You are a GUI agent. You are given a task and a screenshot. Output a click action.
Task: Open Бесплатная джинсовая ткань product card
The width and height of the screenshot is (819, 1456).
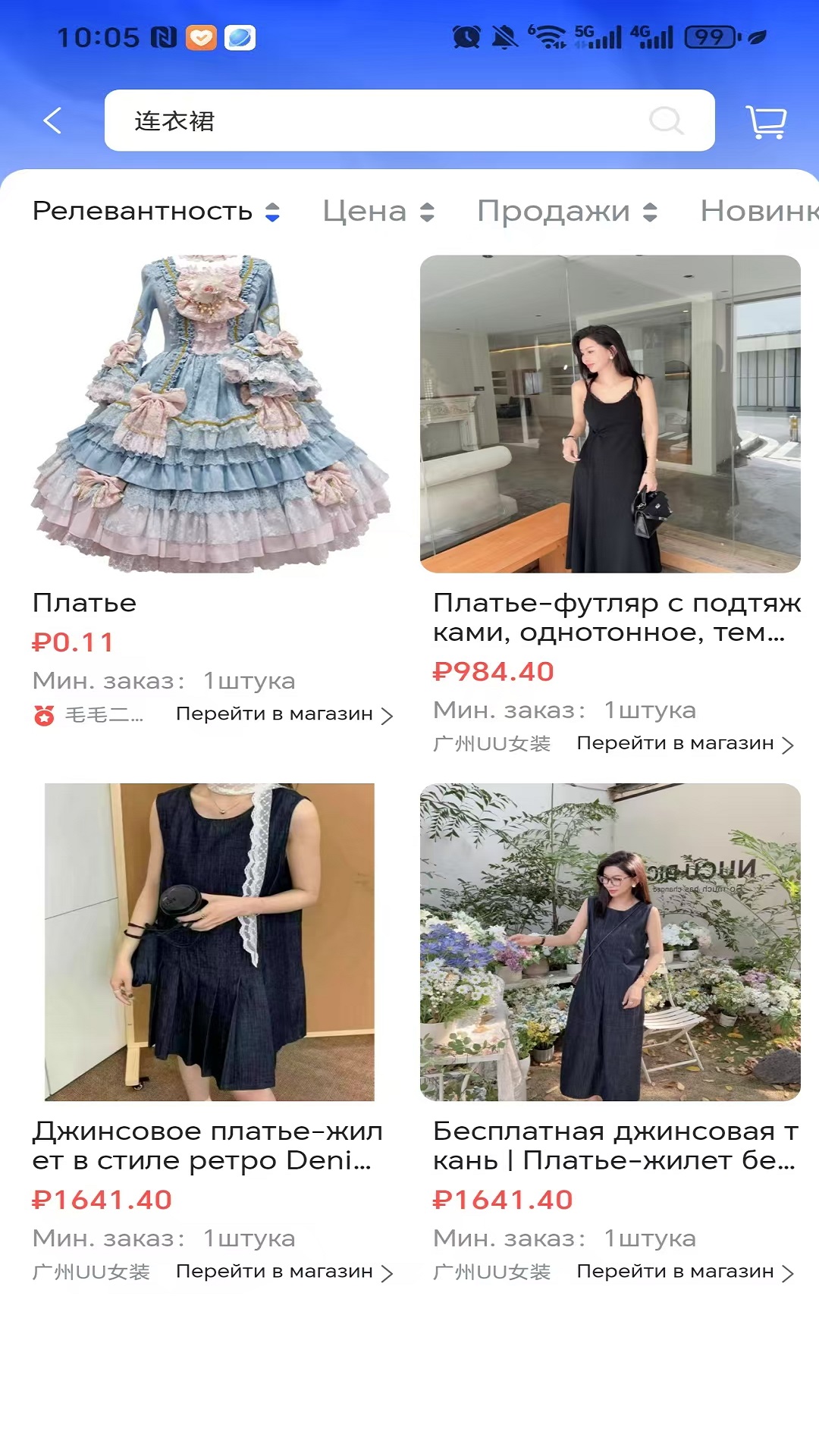(610, 942)
